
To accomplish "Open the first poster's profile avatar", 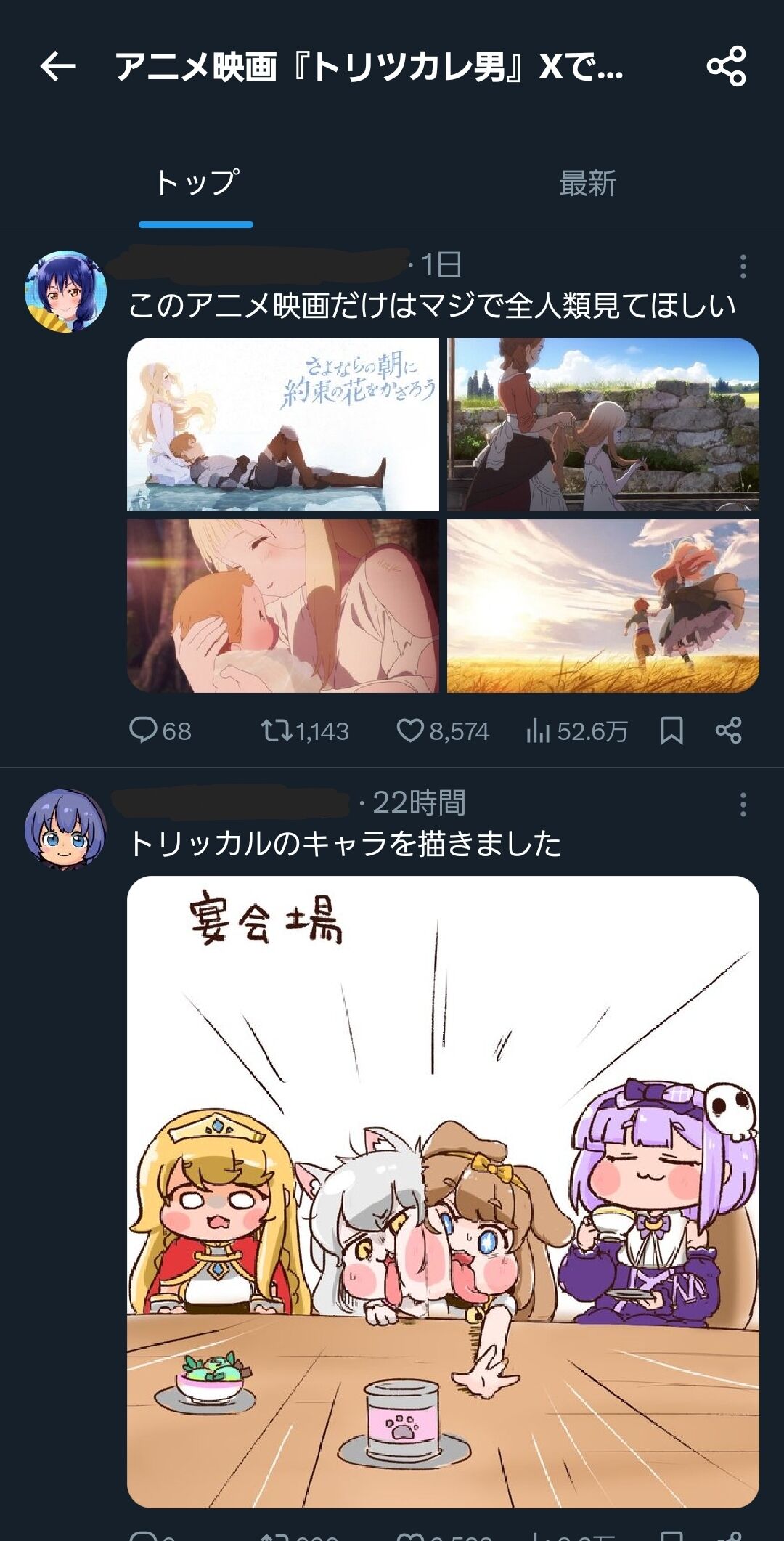I will point(66,292).
